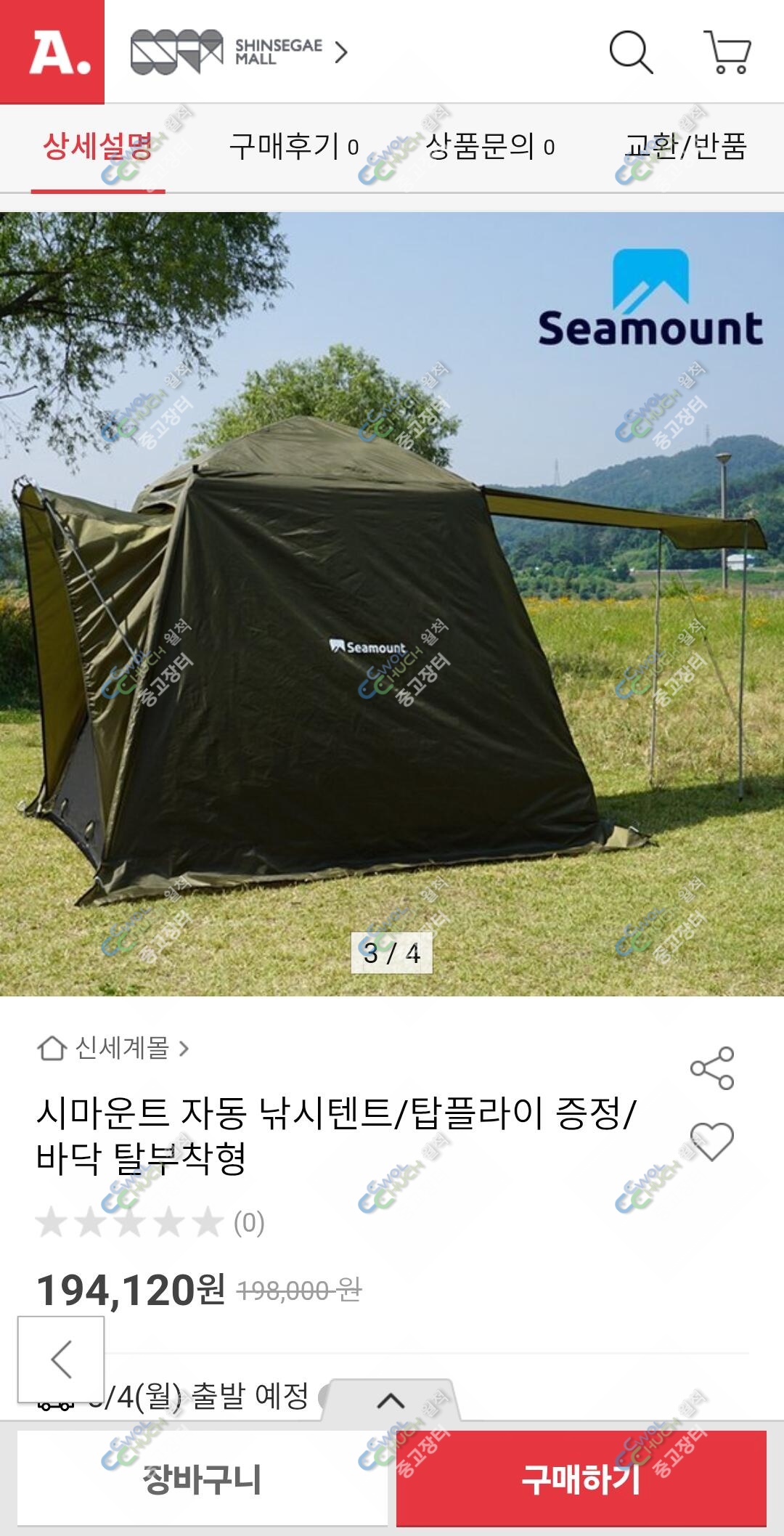This screenshot has width=784, height=1536.
Task: Switch to 상세설명 tab
Action: pos(98,147)
